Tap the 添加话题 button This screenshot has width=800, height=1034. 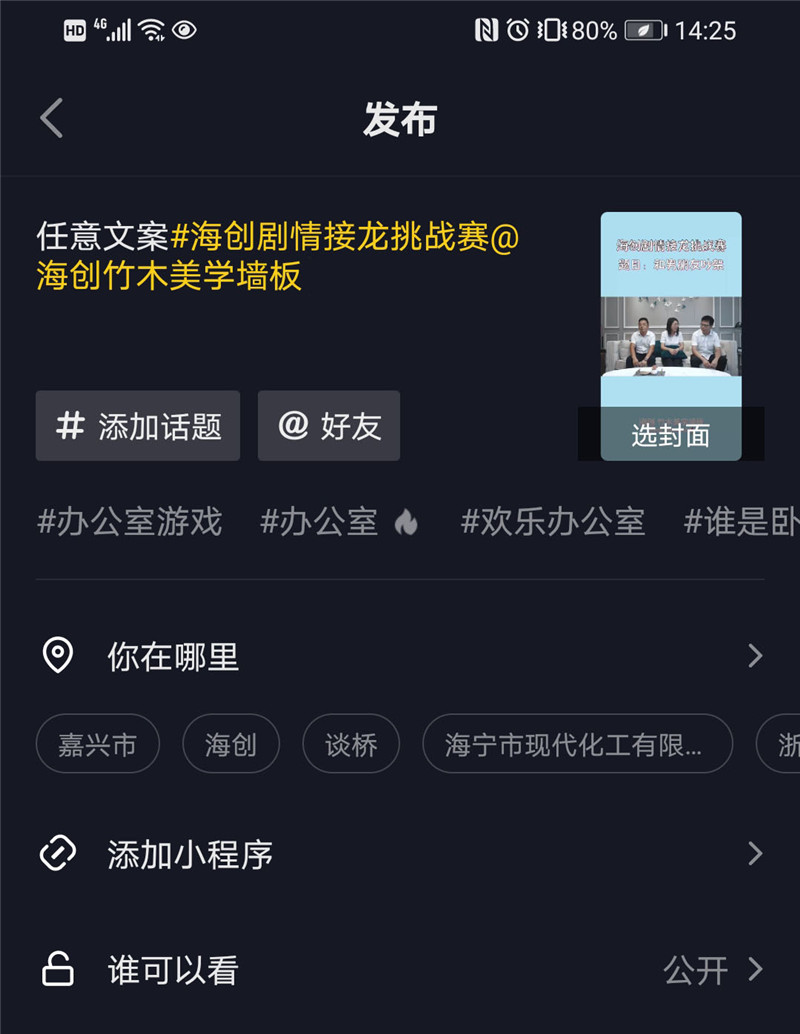(138, 426)
